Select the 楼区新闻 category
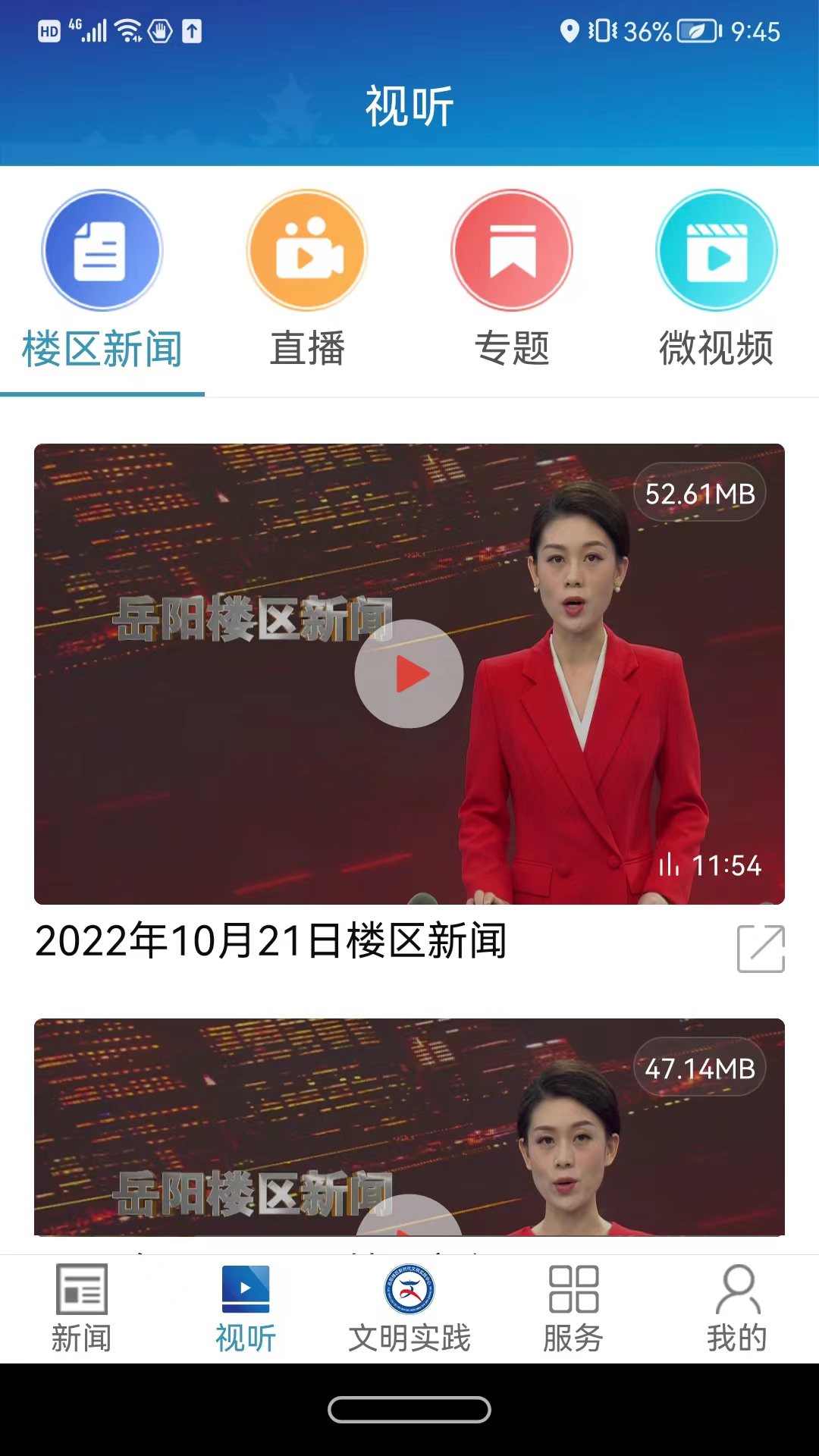 (x=102, y=281)
